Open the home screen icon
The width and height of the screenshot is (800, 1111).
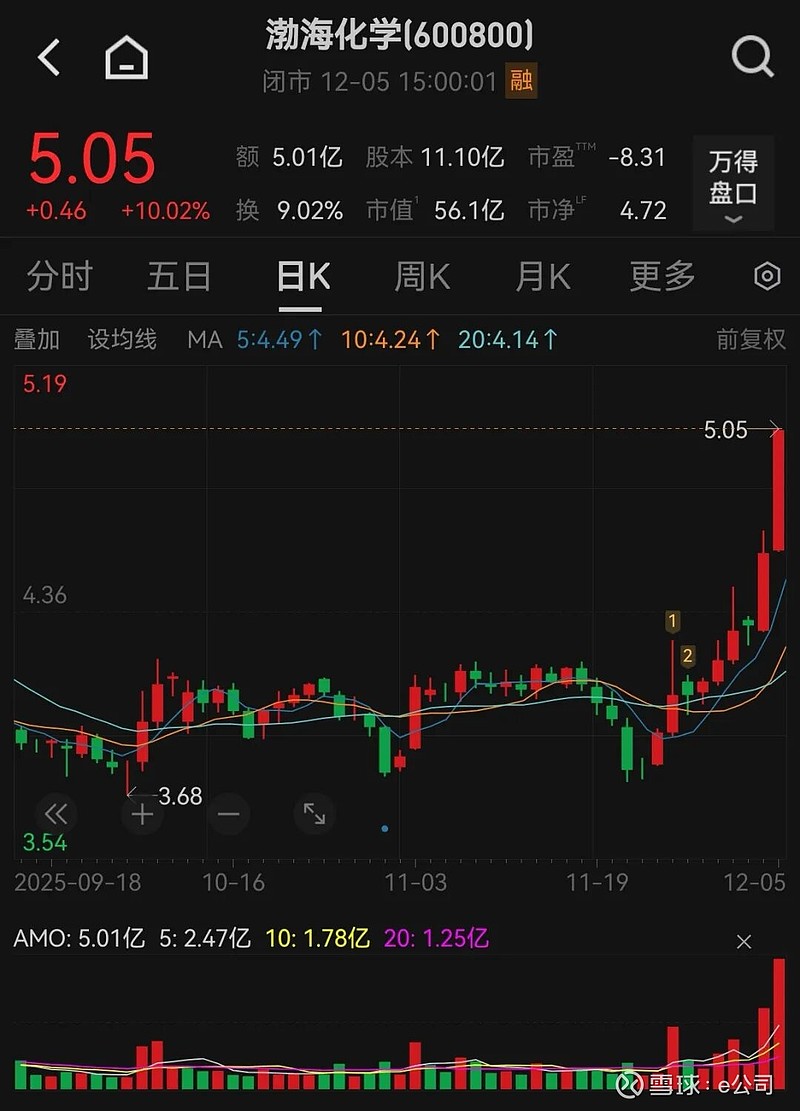point(128,57)
